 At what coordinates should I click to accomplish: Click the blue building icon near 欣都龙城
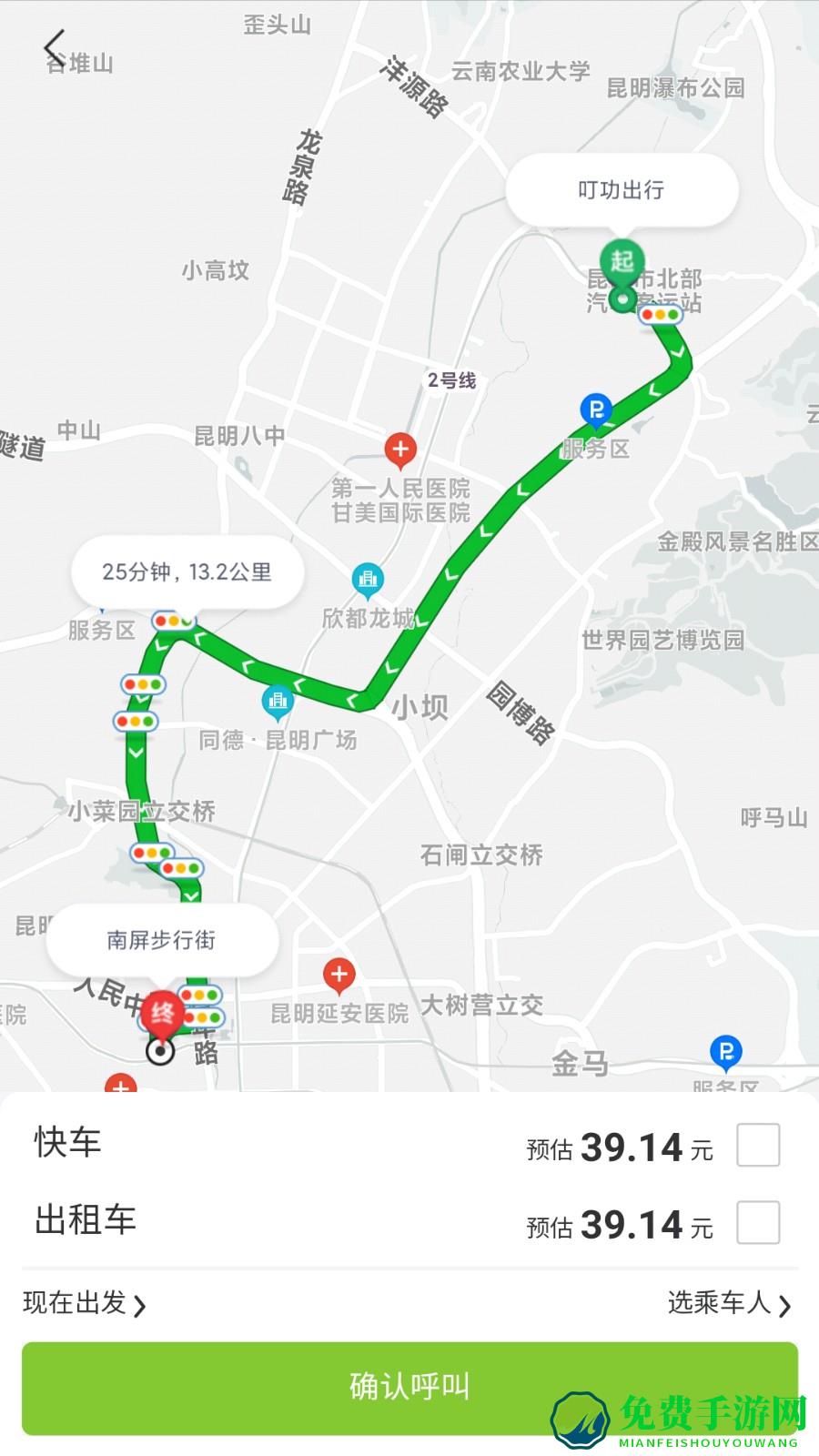pos(367,579)
